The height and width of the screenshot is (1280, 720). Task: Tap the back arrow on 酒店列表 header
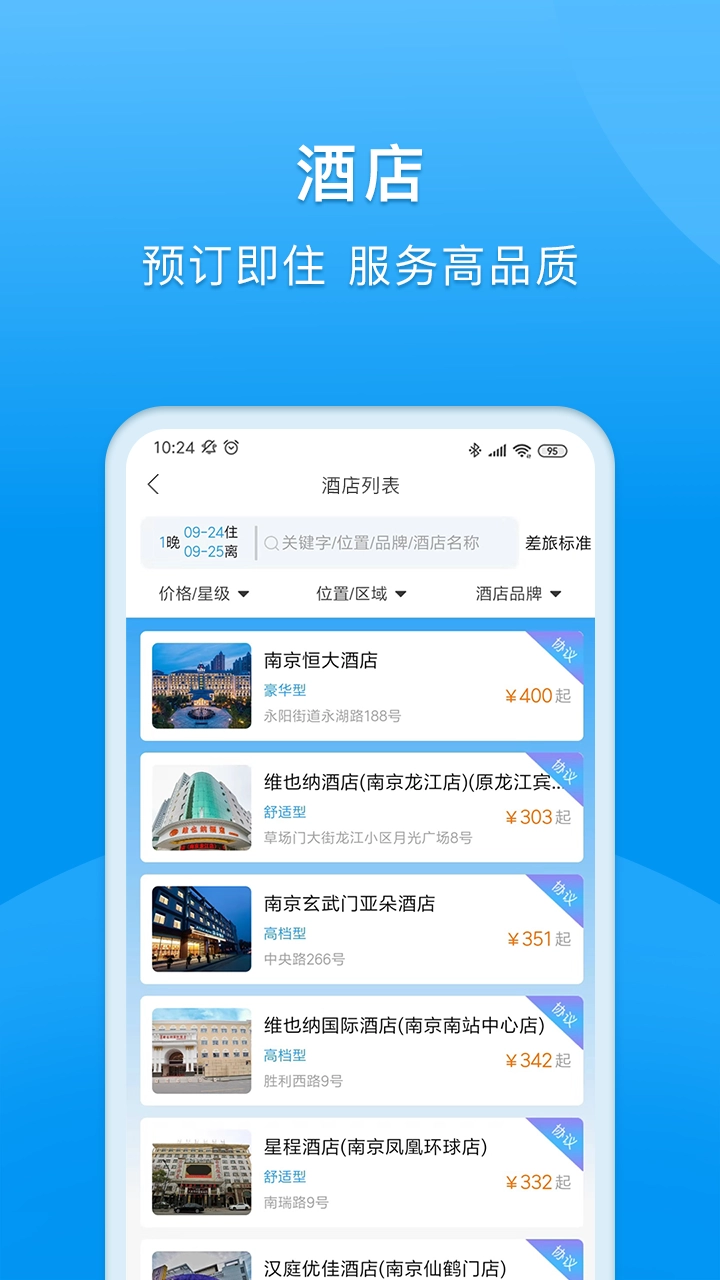(153, 484)
